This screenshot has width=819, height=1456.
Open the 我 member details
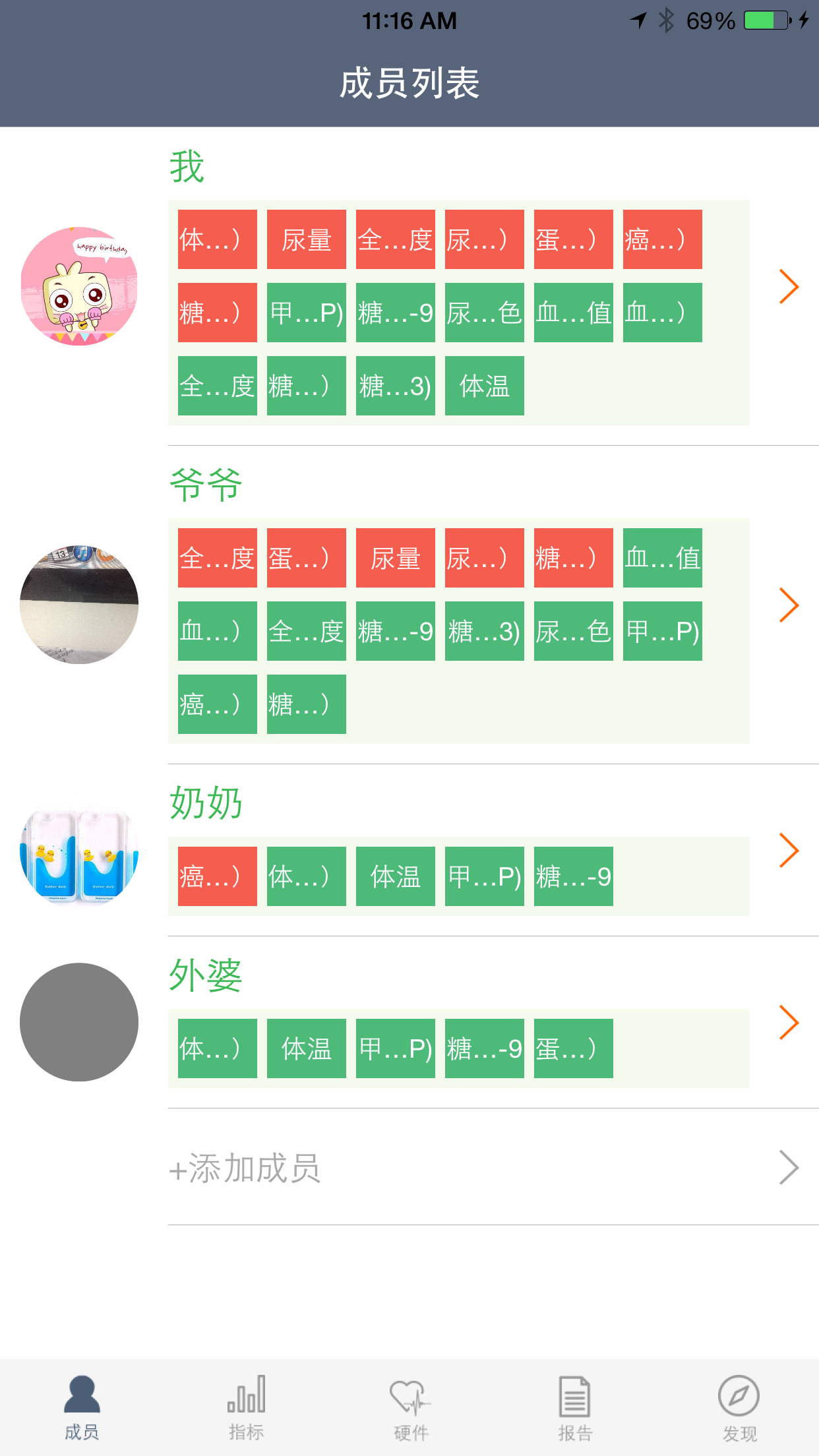[x=789, y=286]
